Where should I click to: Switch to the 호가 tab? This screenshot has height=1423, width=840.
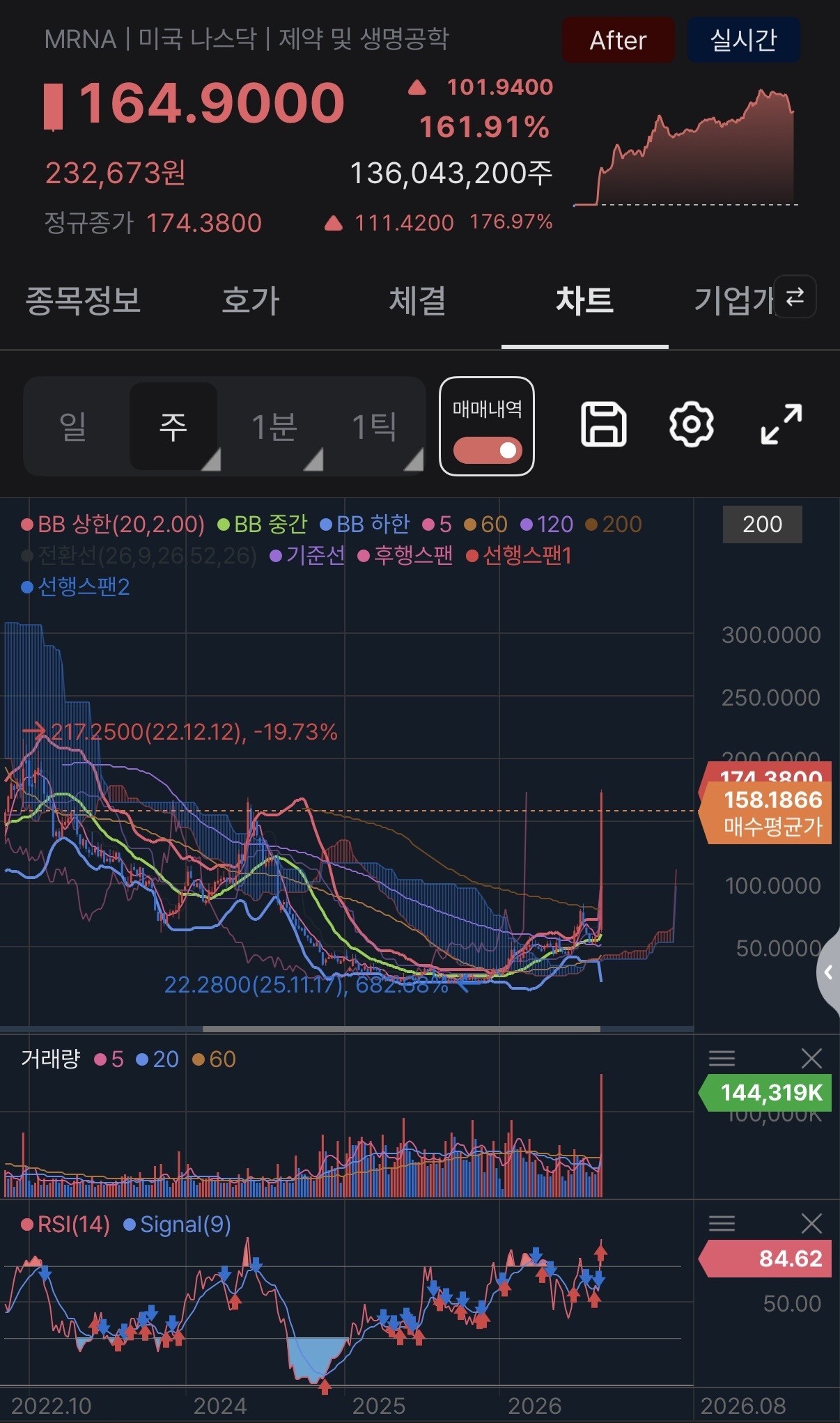[250, 301]
